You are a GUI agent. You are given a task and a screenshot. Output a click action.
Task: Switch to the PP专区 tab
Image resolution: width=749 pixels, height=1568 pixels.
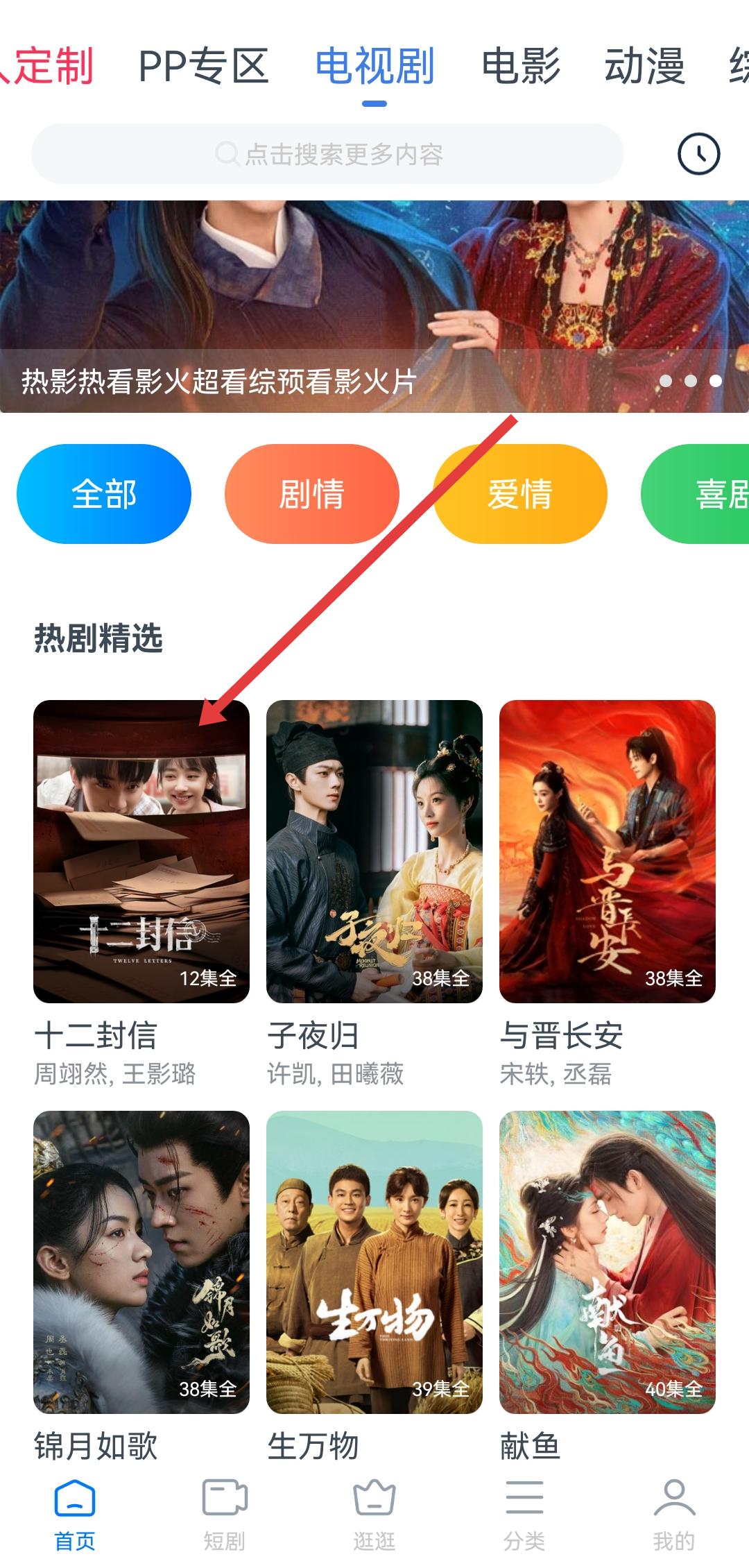coord(203,67)
